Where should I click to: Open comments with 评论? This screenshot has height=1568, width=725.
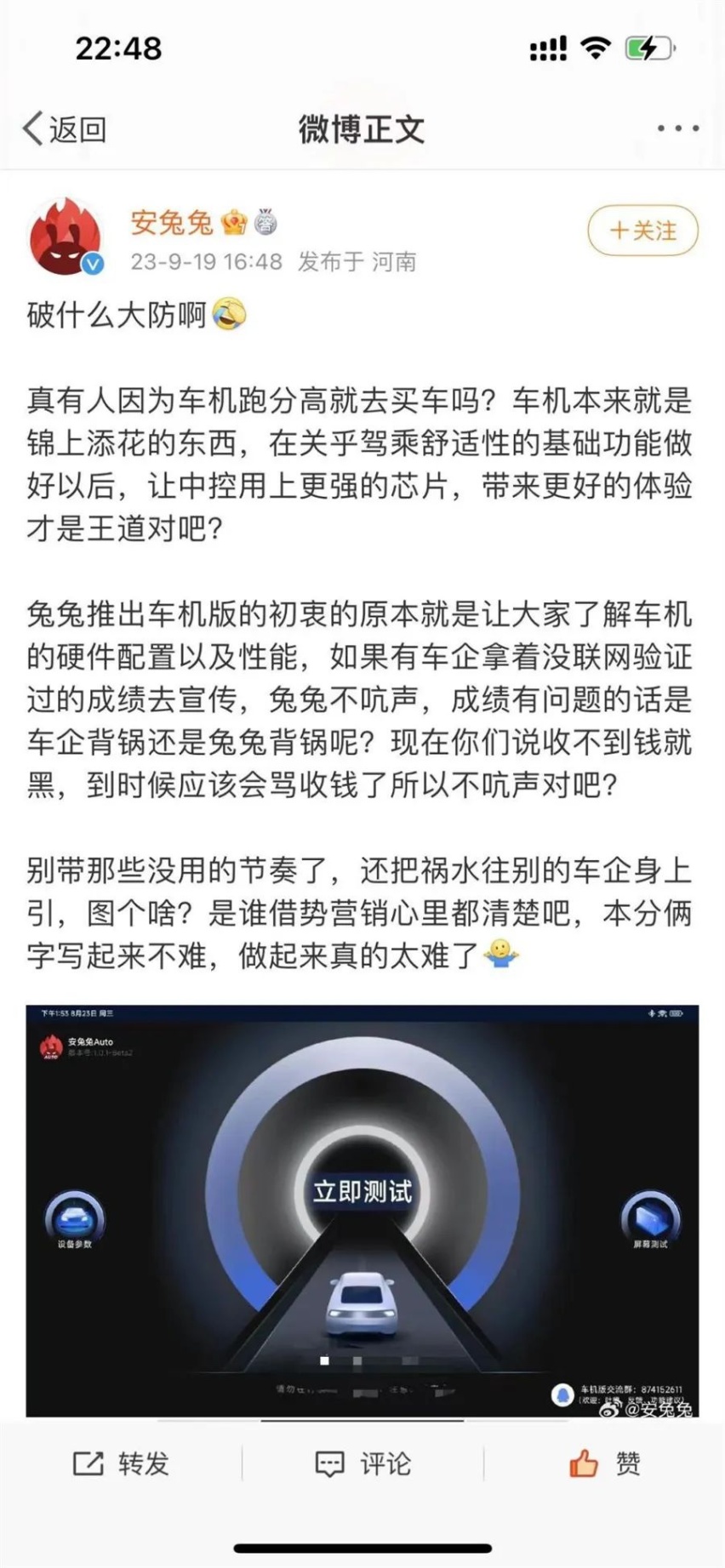362,1463
